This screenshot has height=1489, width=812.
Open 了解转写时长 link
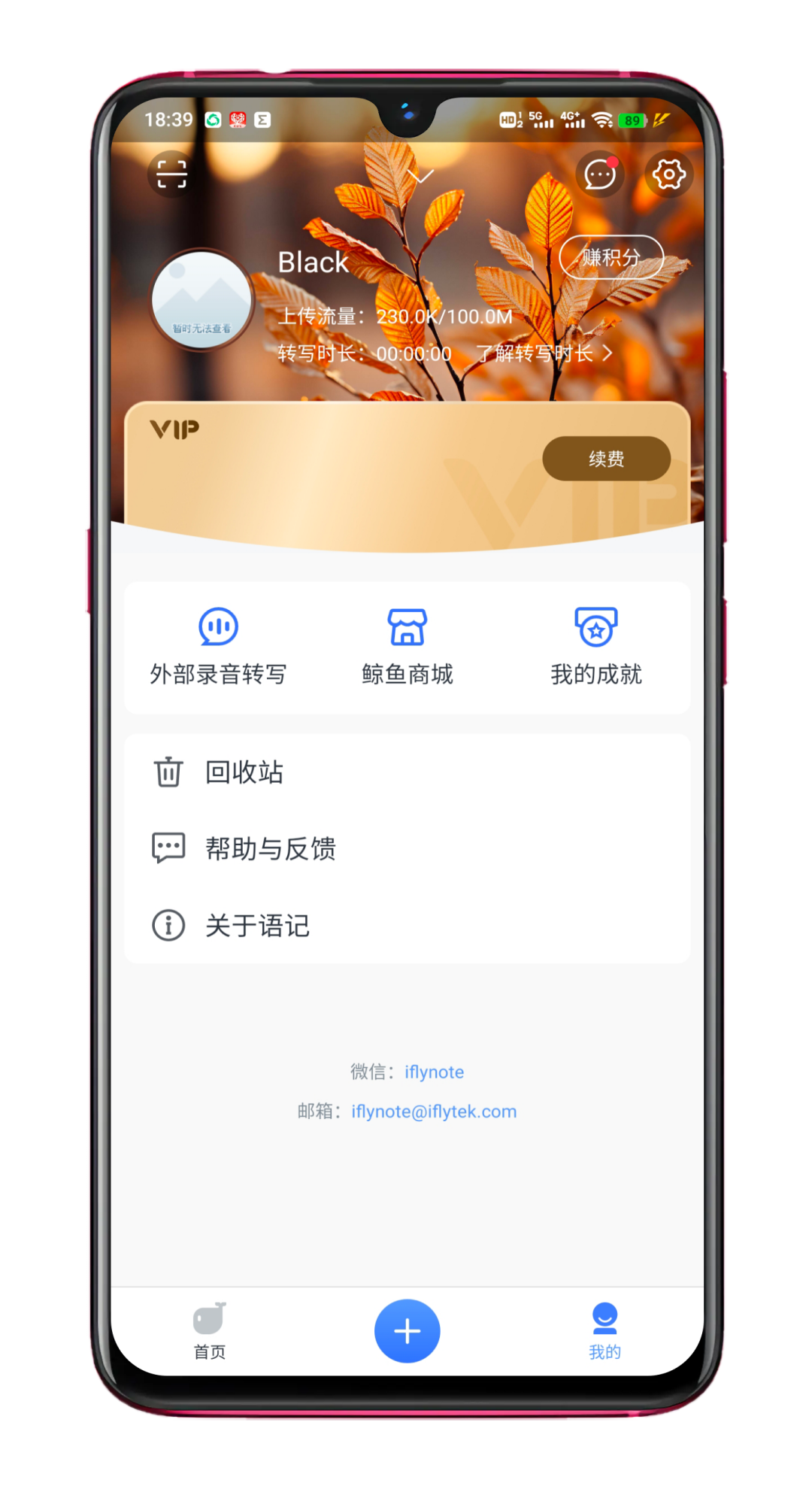click(544, 353)
